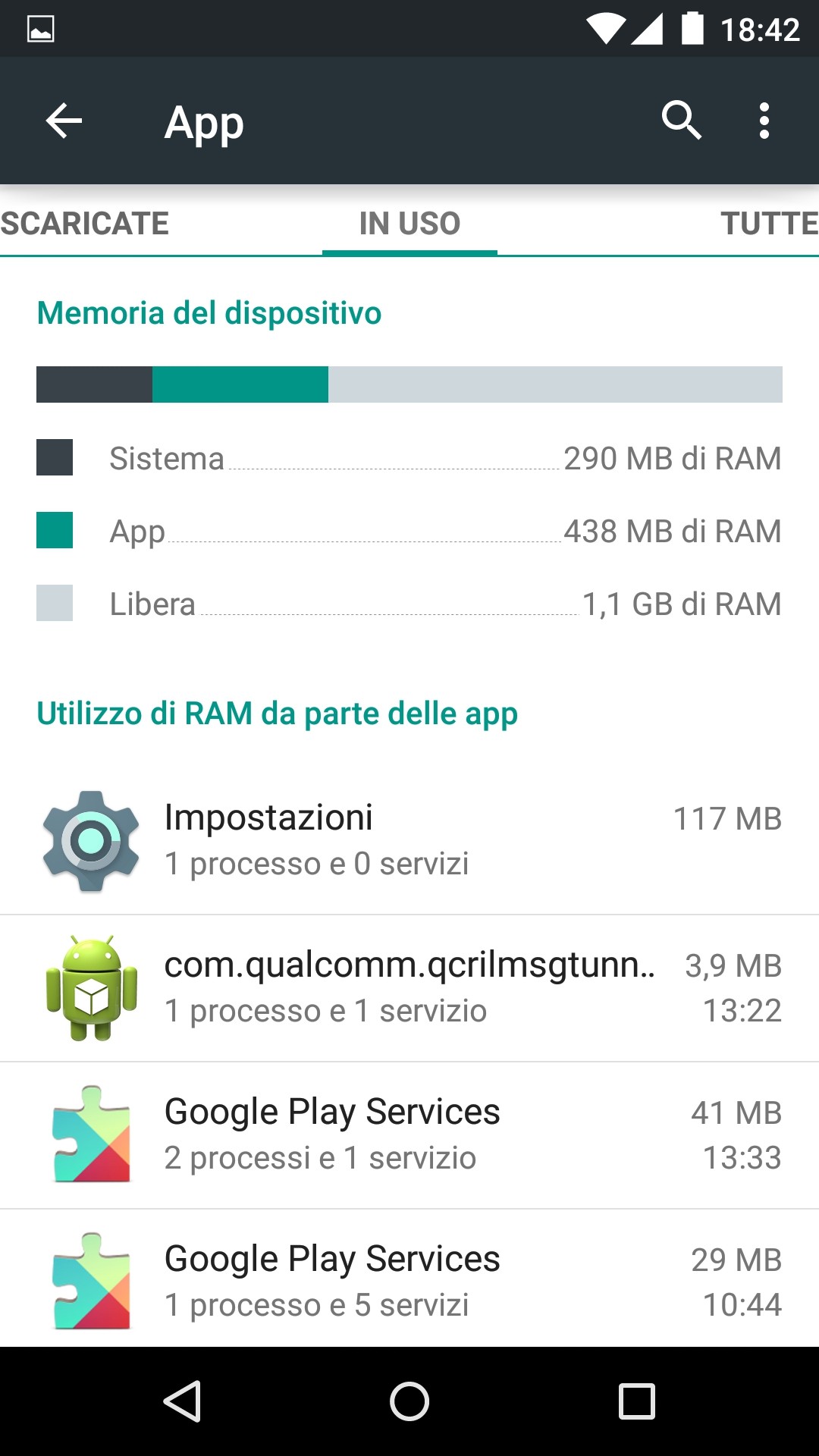The image size is (819, 1456).
Task: Open the search icon in App bar
Action: [681, 121]
